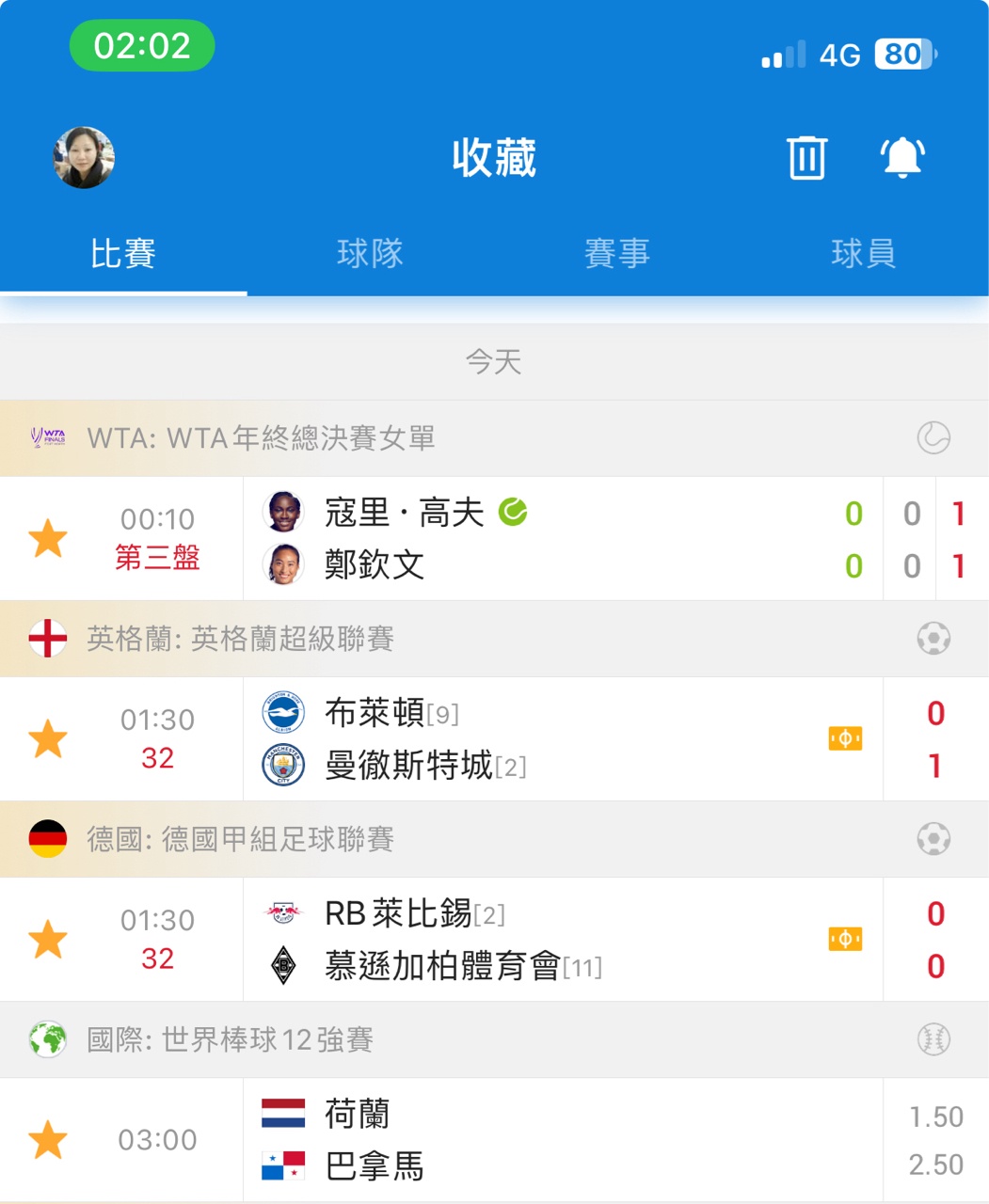Tap the pitch icon on 布萊頓 match
Image resolution: width=989 pixels, height=1204 pixels.
[845, 739]
